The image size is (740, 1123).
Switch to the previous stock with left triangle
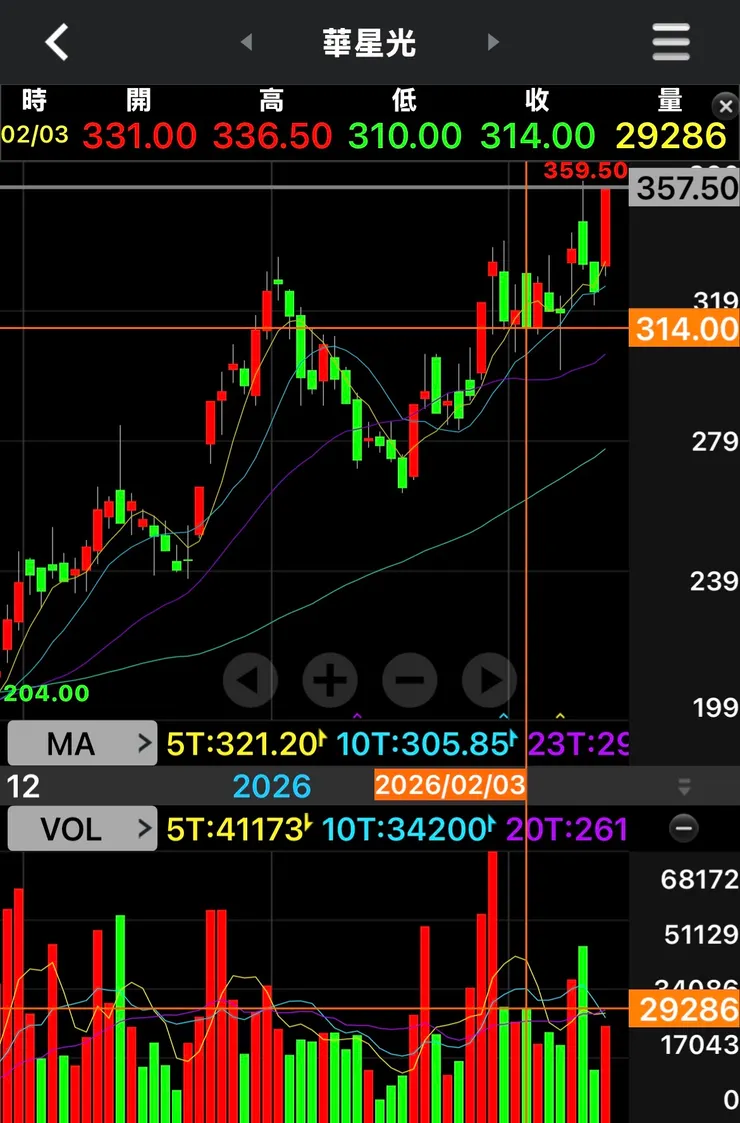247,43
